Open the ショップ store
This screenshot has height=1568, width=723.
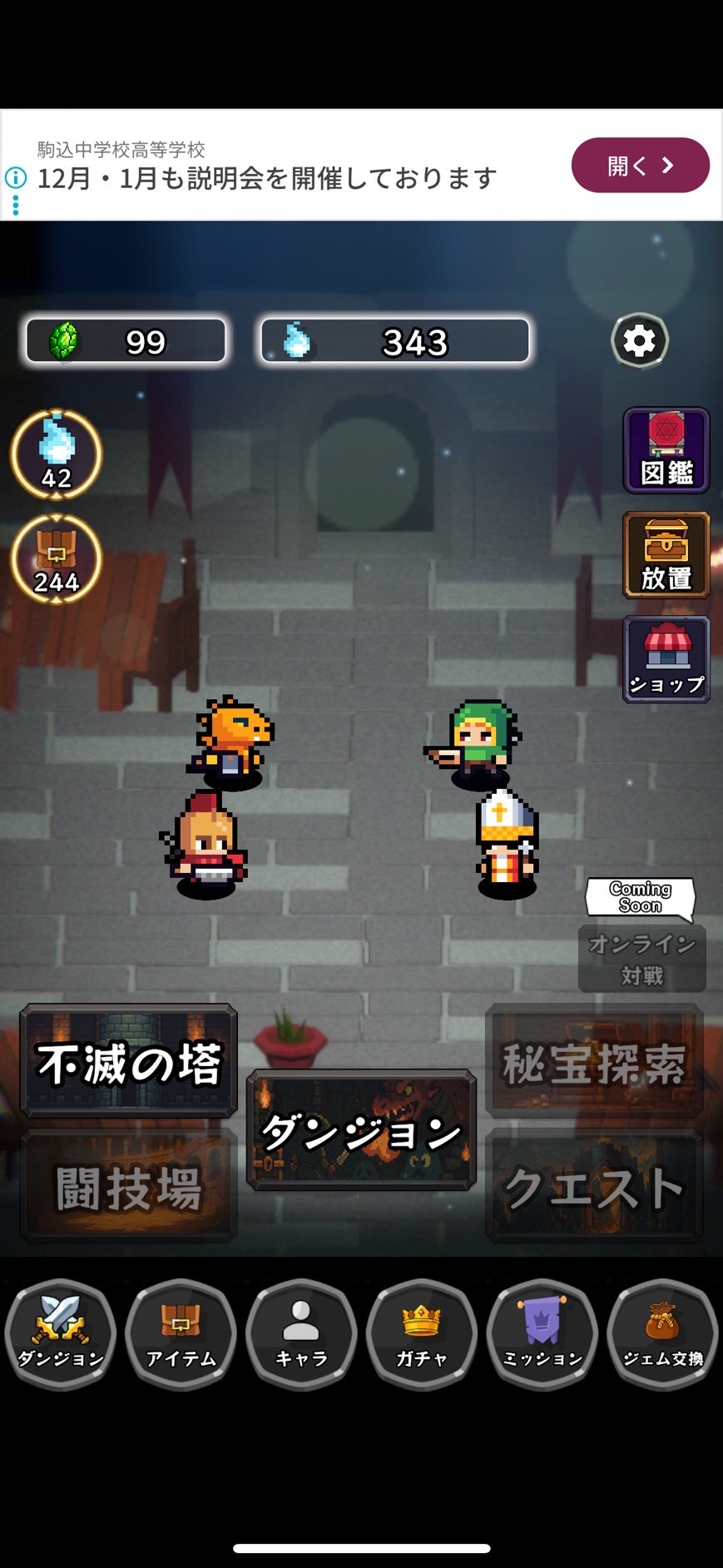[666, 660]
